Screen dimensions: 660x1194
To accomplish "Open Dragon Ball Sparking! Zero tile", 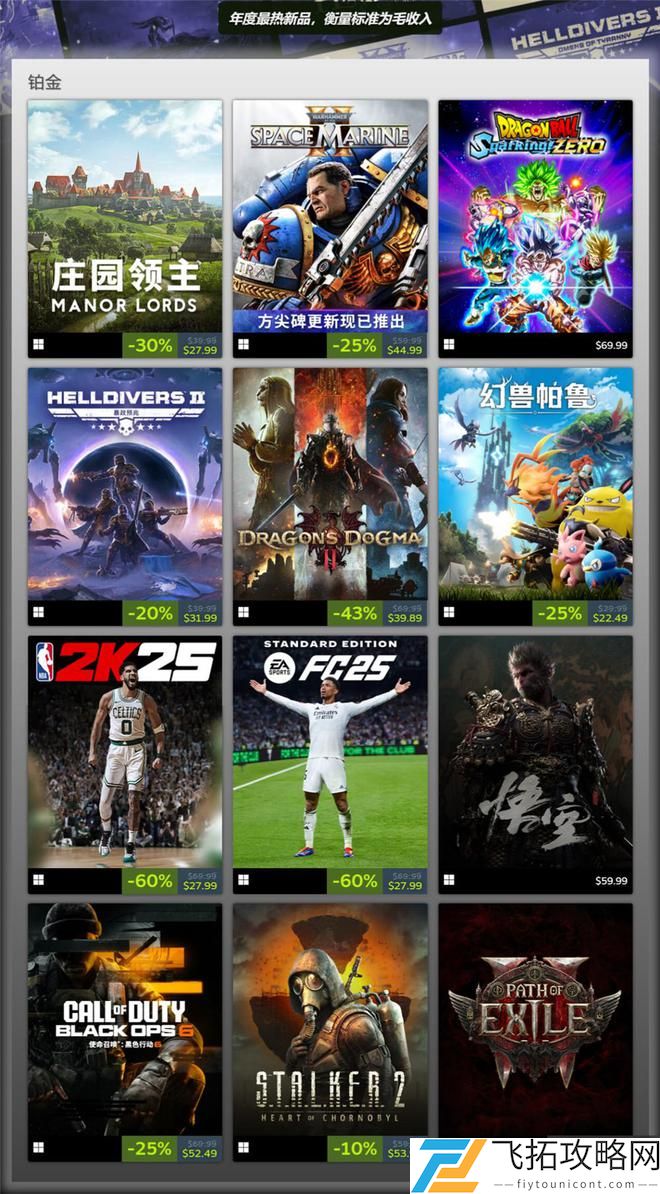I will click(536, 215).
